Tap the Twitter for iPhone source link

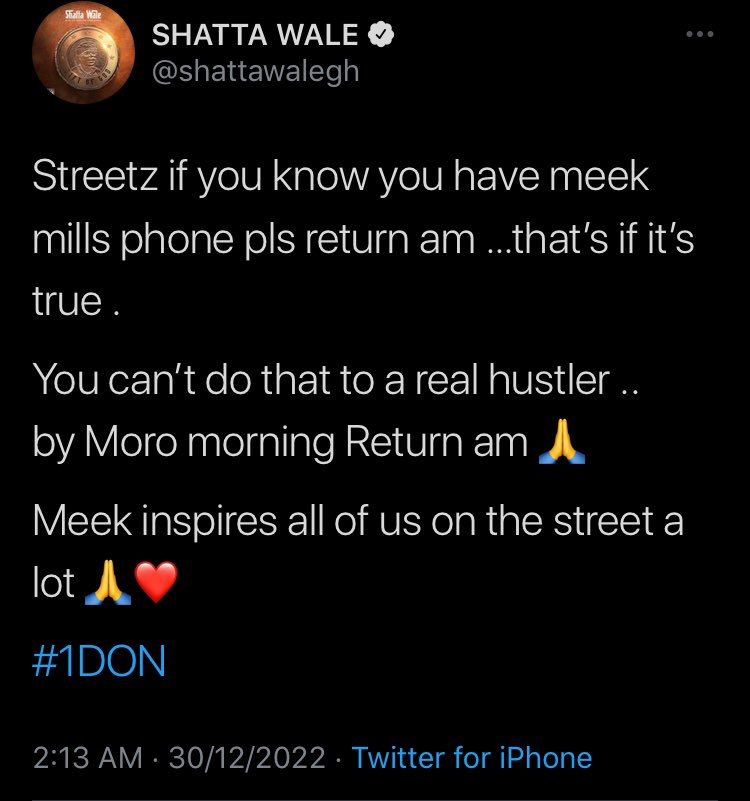coord(472,757)
